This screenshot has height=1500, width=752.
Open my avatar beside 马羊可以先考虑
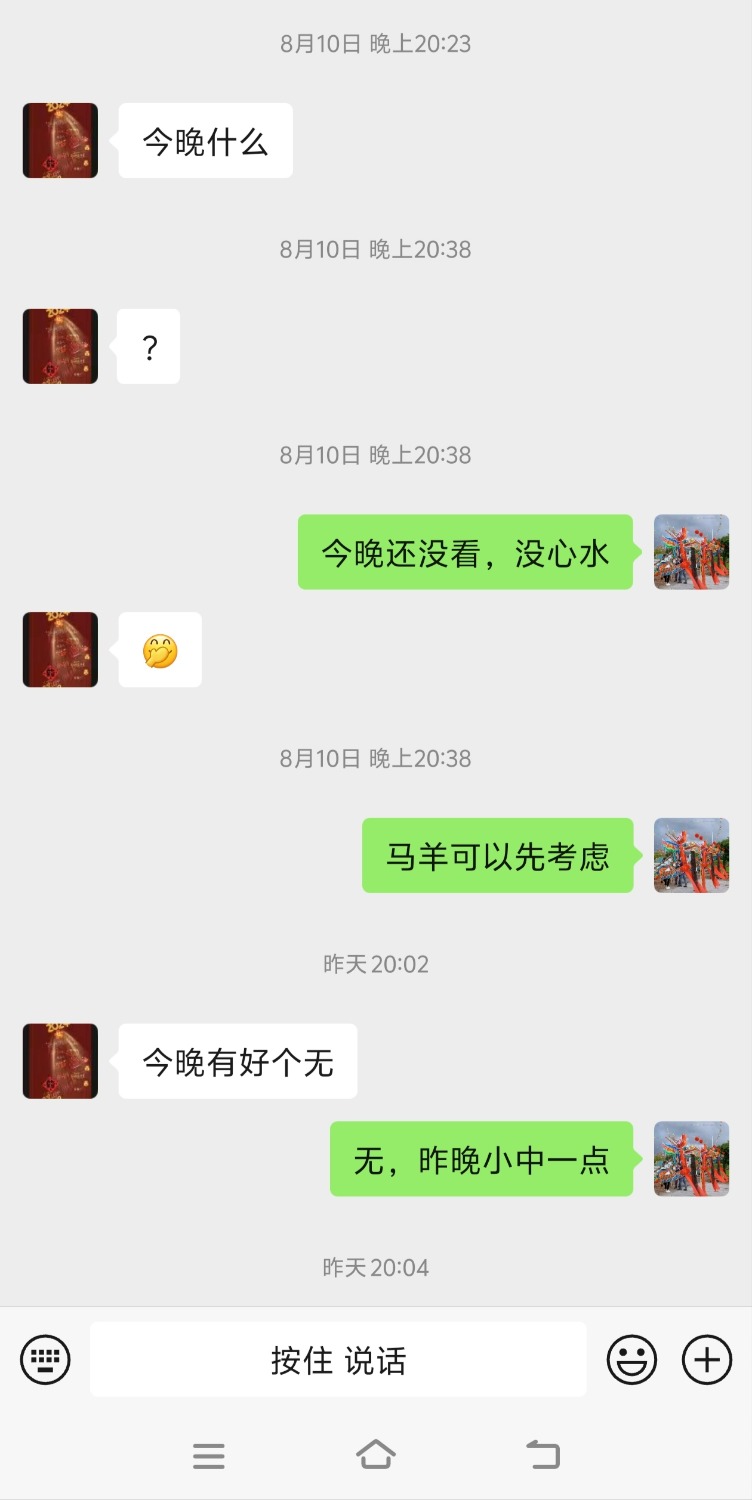point(691,856)
